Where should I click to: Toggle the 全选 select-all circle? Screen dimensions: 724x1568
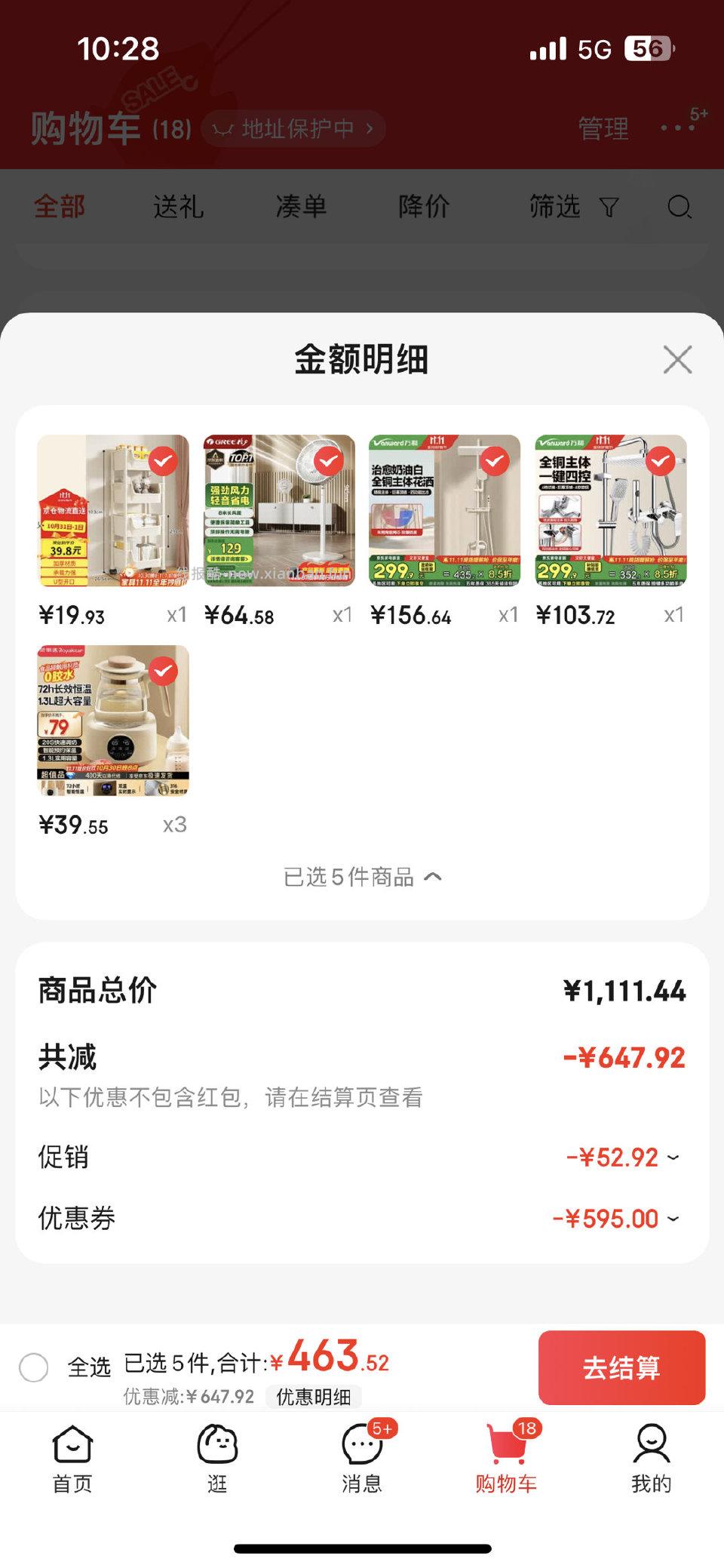32,1367
